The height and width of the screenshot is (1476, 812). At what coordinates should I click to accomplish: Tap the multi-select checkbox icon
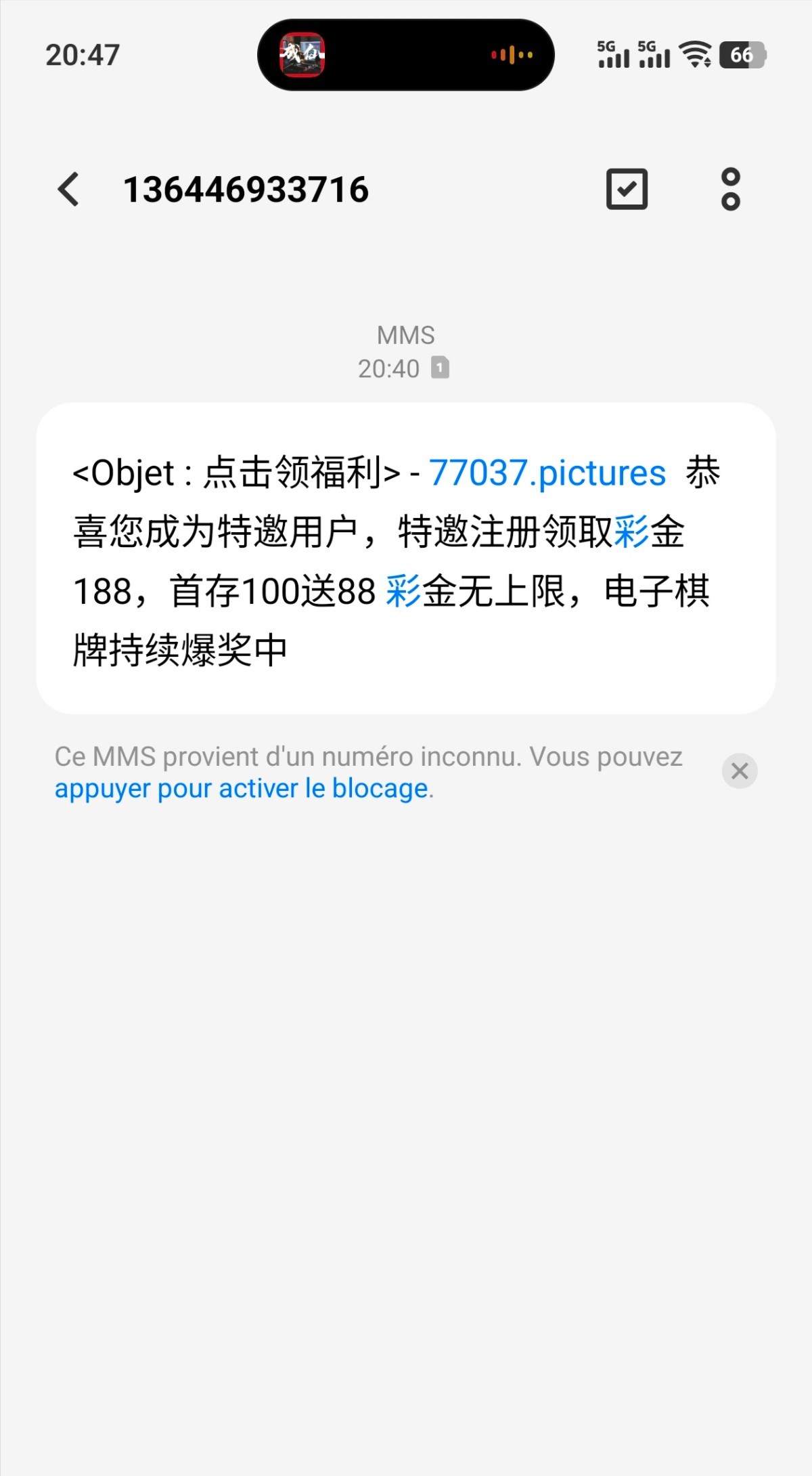click(627, 189)
